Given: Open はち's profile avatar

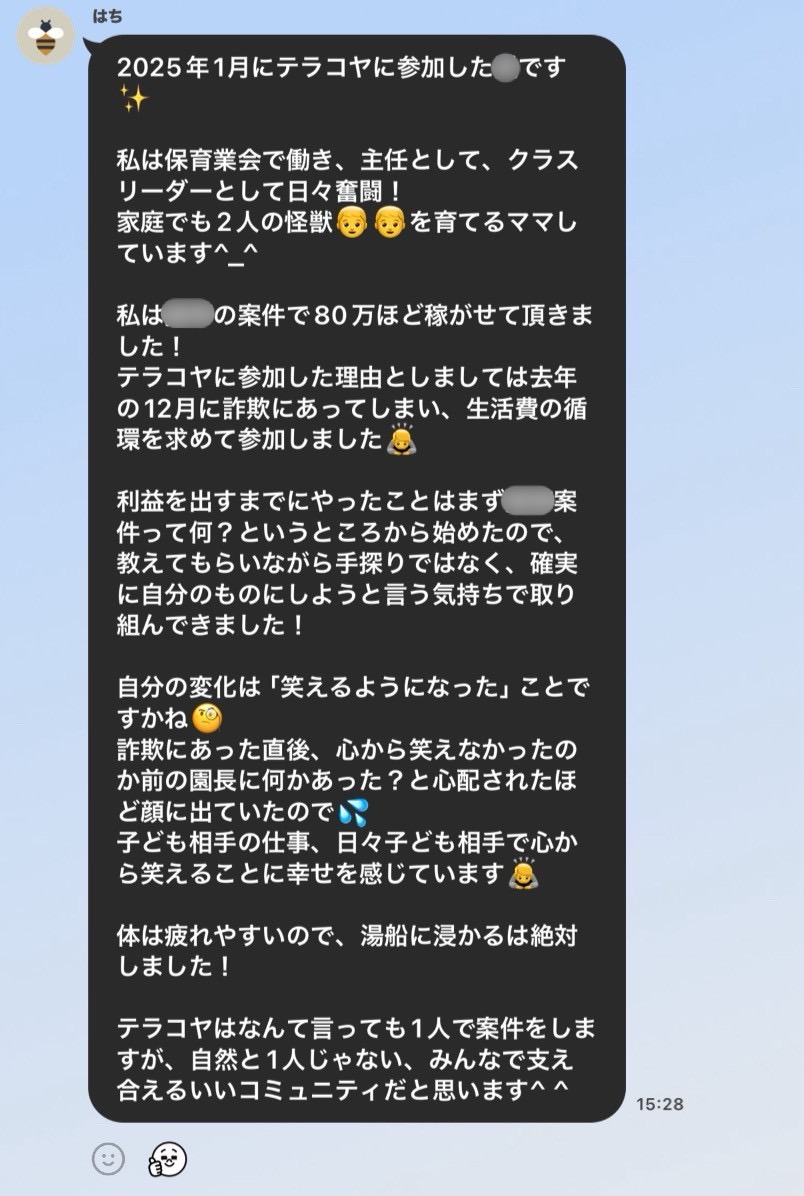Looking at the screenshot, I should tap(44, 37).
